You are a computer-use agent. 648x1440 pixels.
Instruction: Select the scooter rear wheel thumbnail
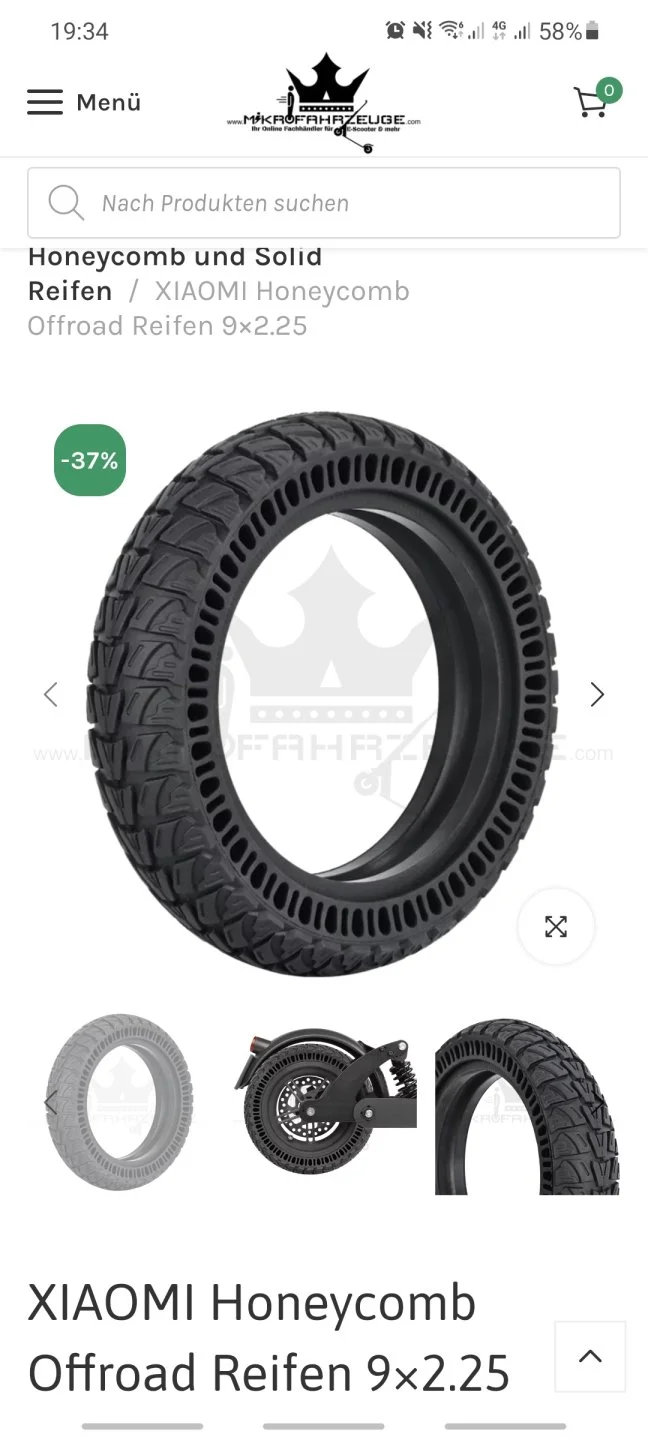(x=325, y=1104)
